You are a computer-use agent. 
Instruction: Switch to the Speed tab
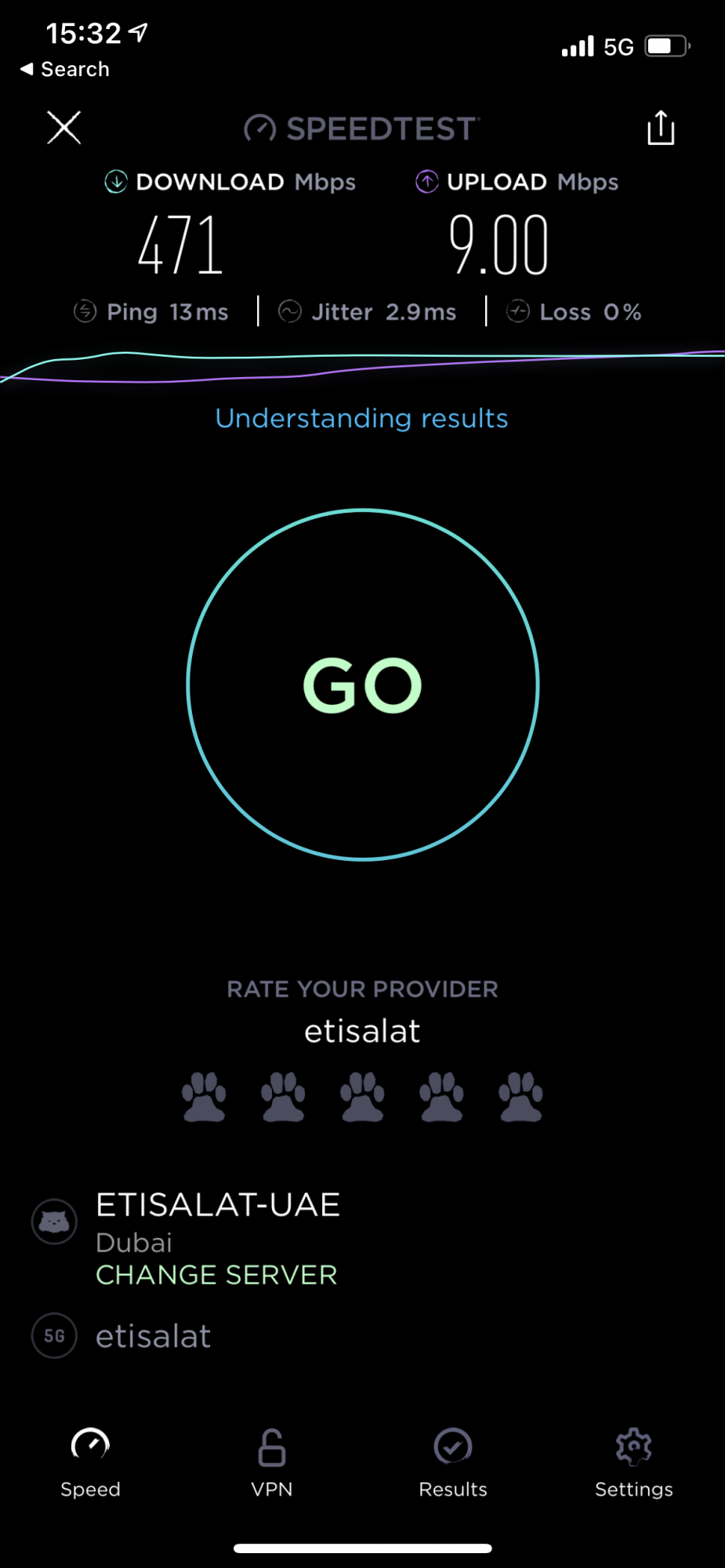pos(90,1463)
